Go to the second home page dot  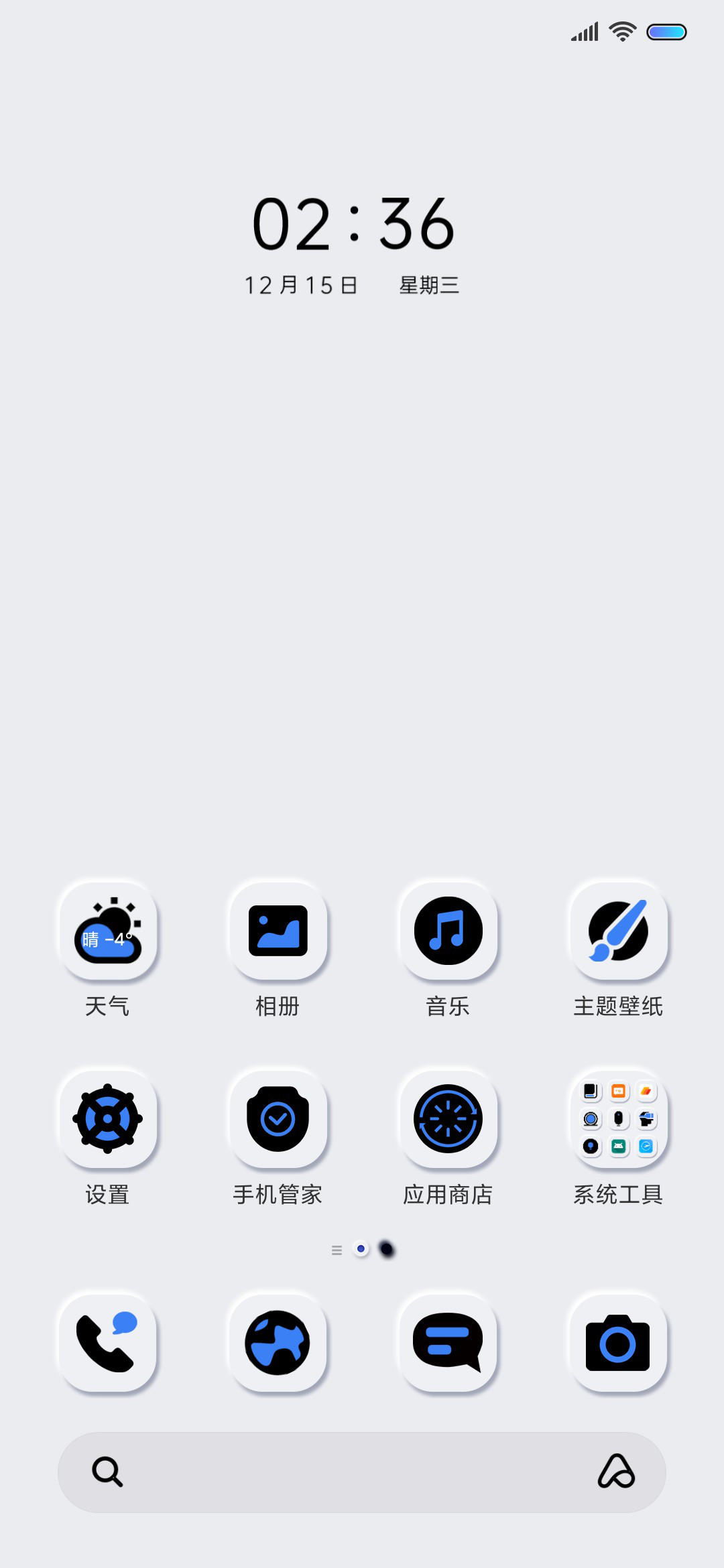(x=387, y=1249)
